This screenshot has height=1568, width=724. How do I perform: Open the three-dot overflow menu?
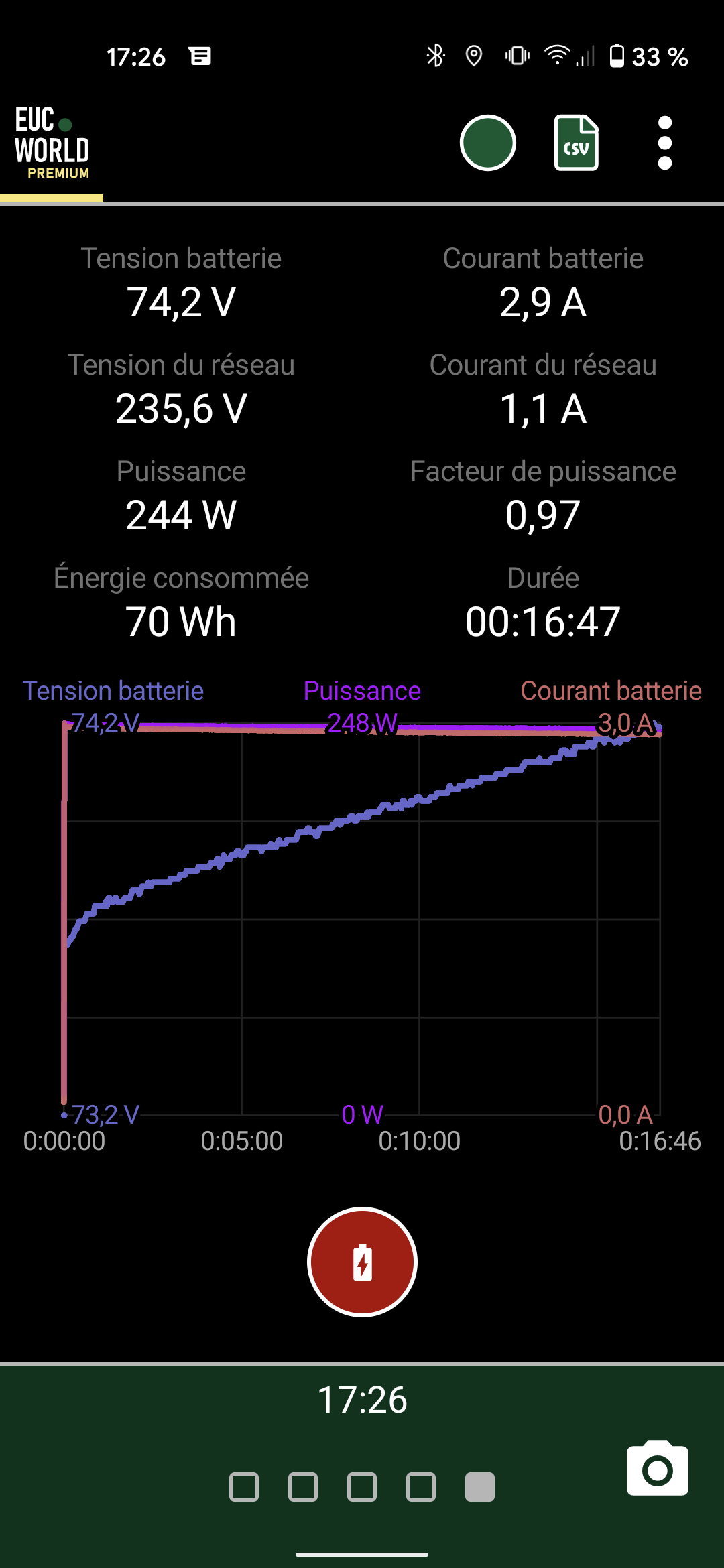click(664, 143)
